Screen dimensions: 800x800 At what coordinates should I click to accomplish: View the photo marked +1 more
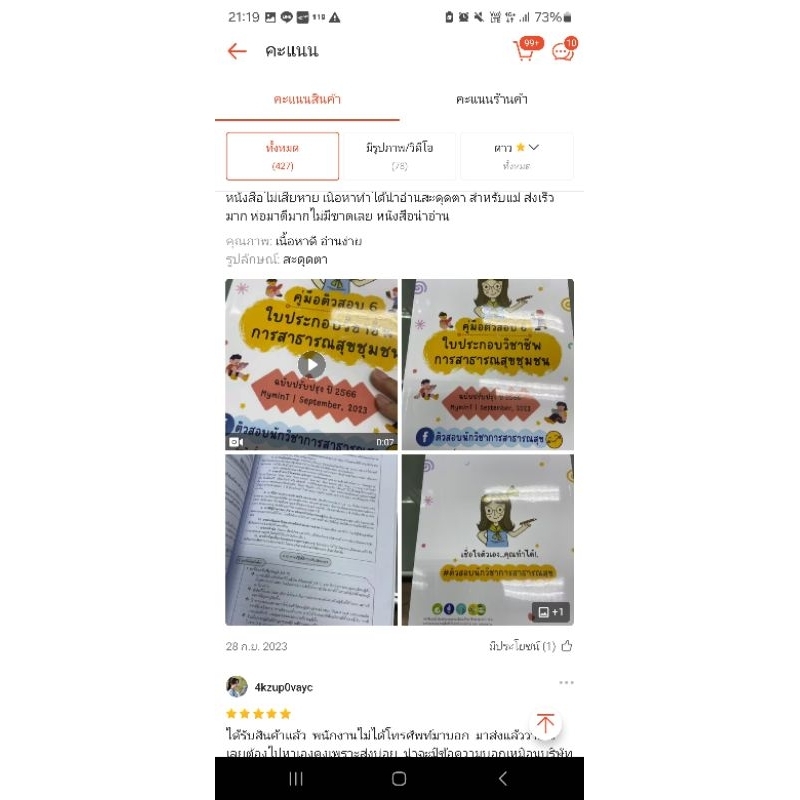point(487,540)
